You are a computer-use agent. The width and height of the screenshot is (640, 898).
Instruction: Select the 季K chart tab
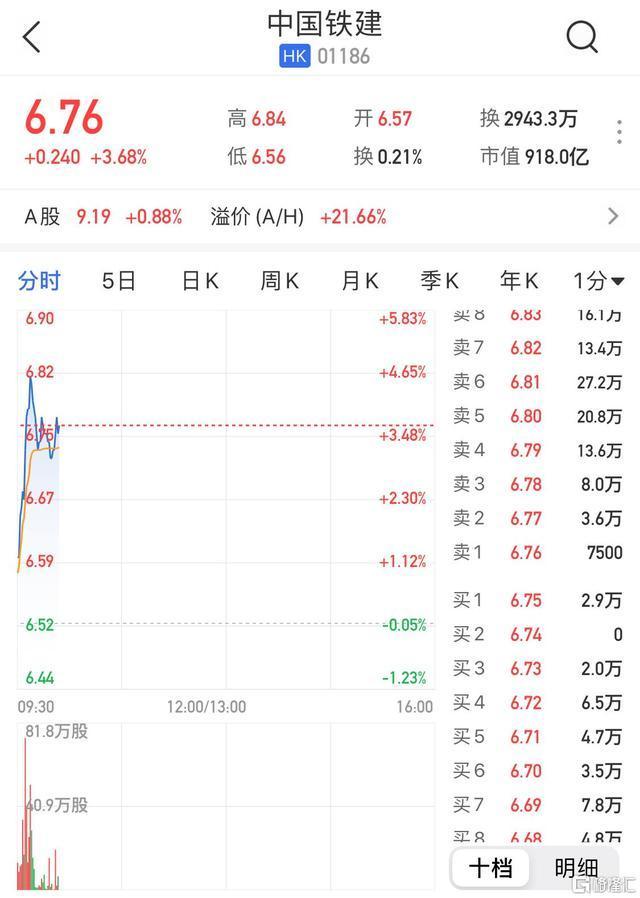tap(440, 281)
